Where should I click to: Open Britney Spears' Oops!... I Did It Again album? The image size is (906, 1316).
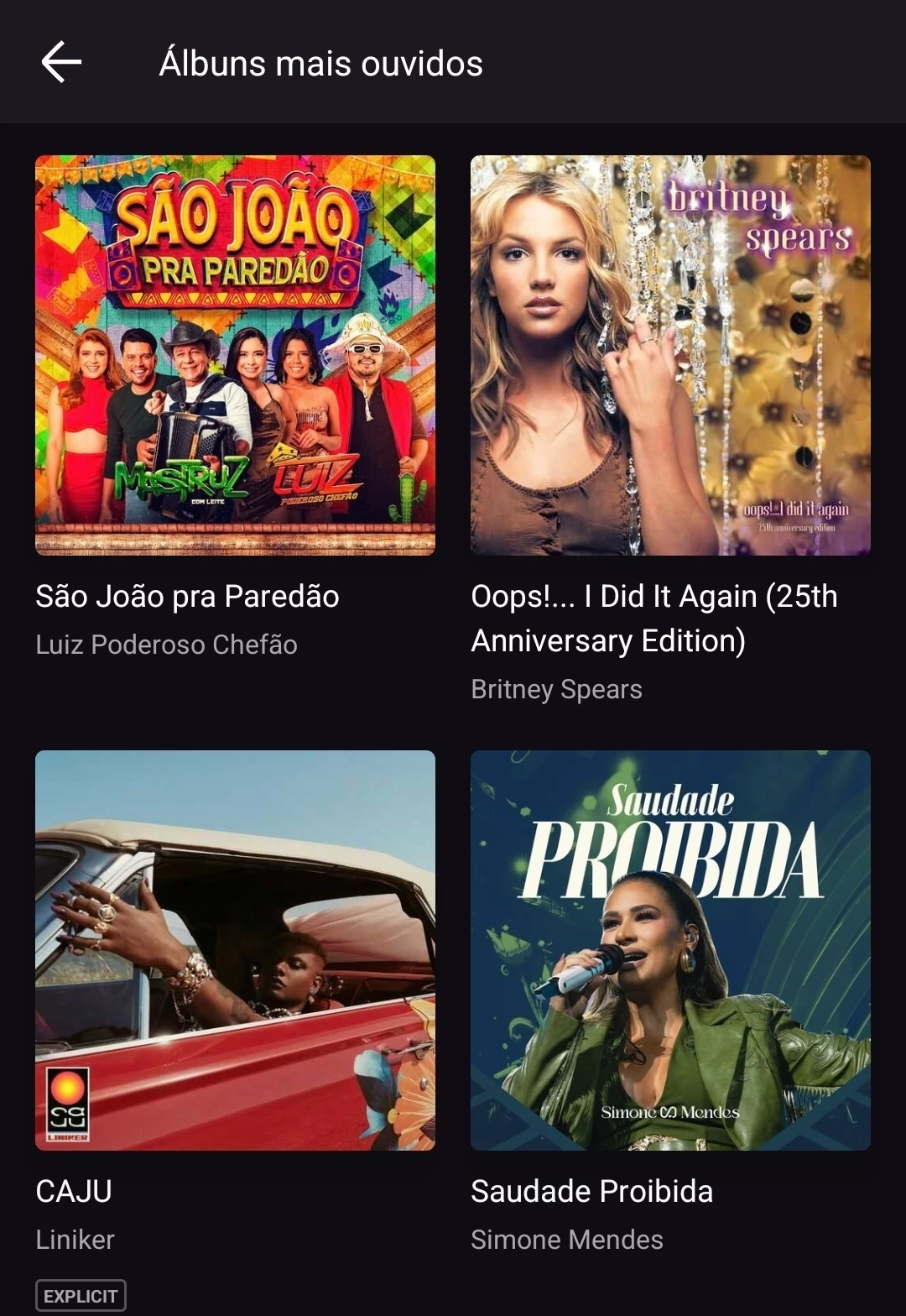click(x=670, y=355)
